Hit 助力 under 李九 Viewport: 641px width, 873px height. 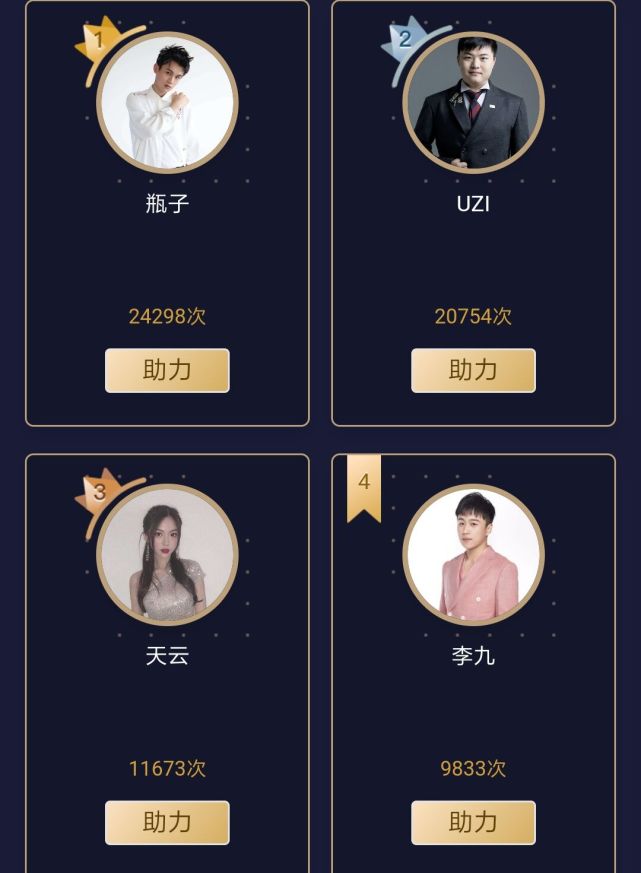473,822
